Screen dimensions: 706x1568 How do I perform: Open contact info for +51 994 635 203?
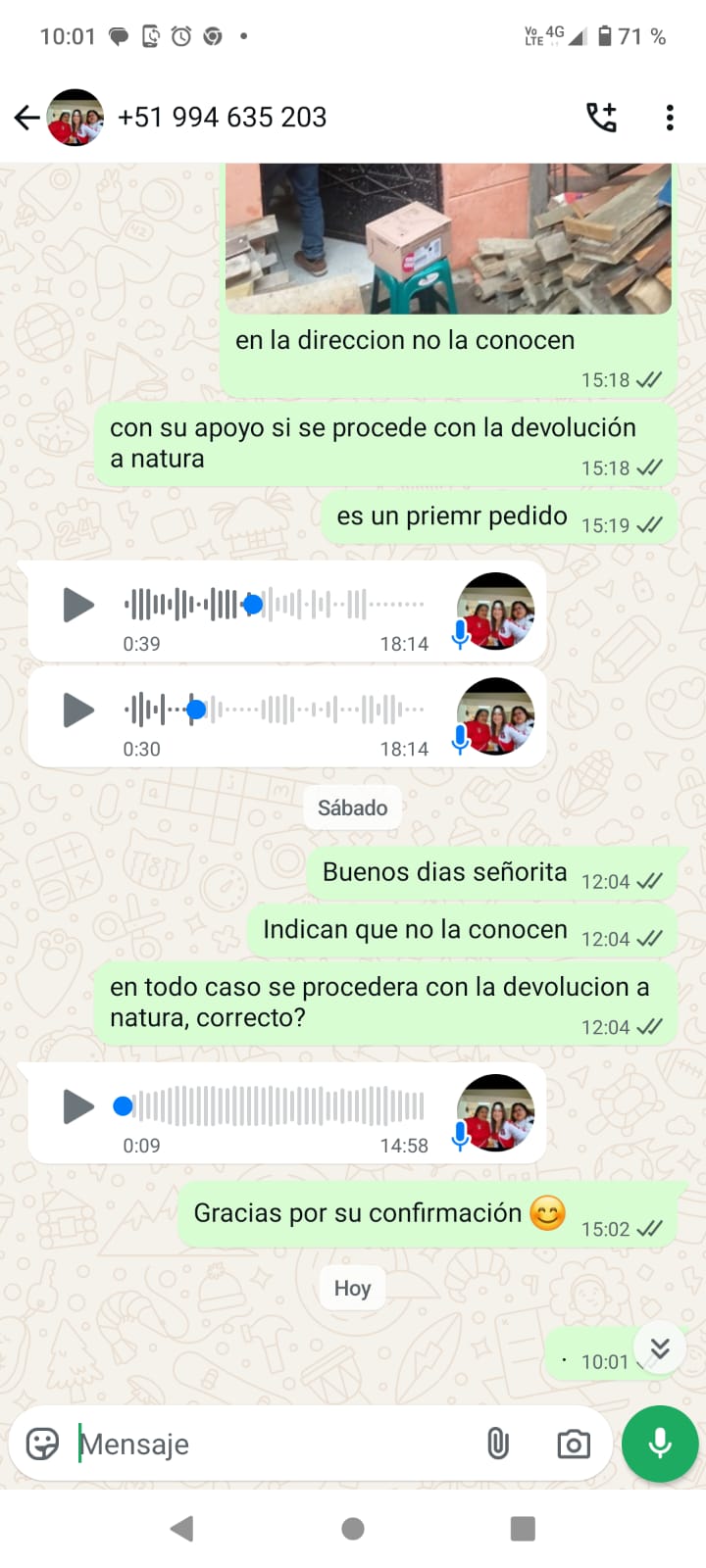pos(223,118)
